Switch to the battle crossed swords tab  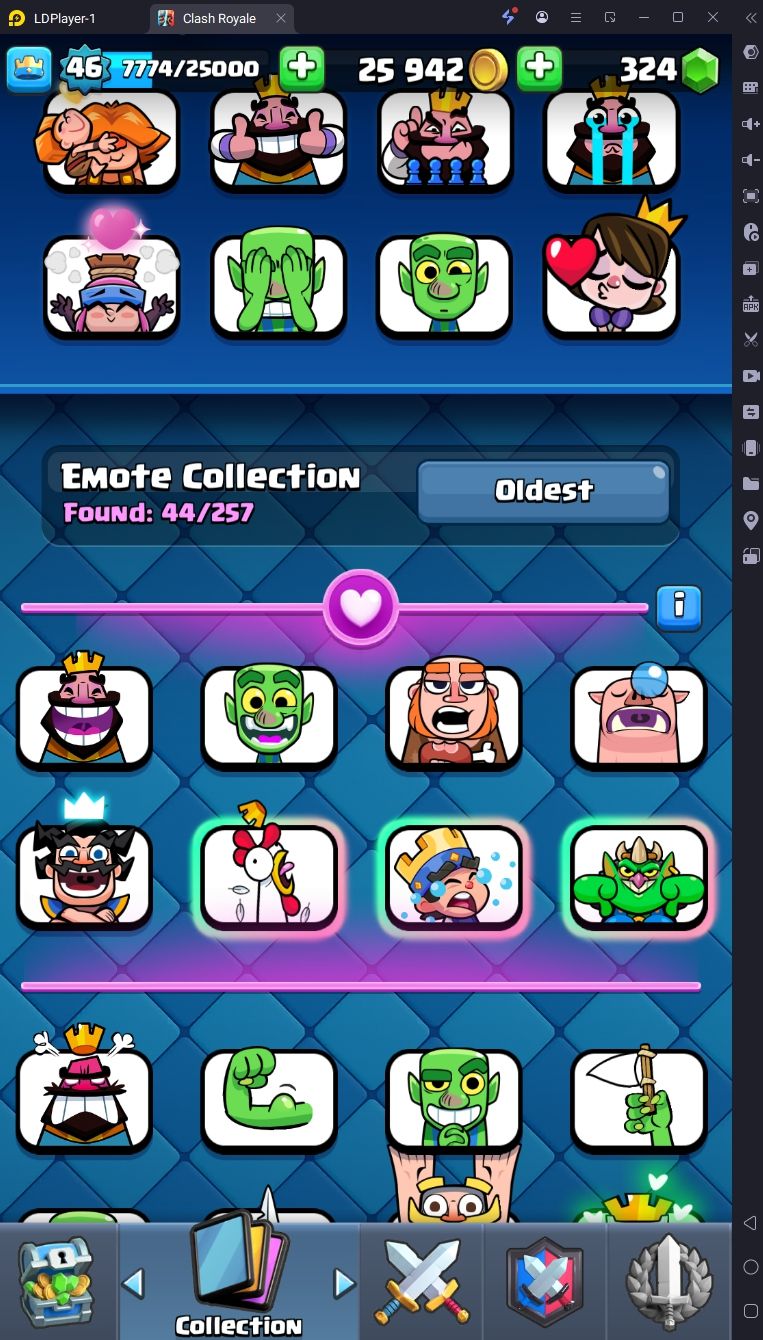click(x=421, y=1281)
